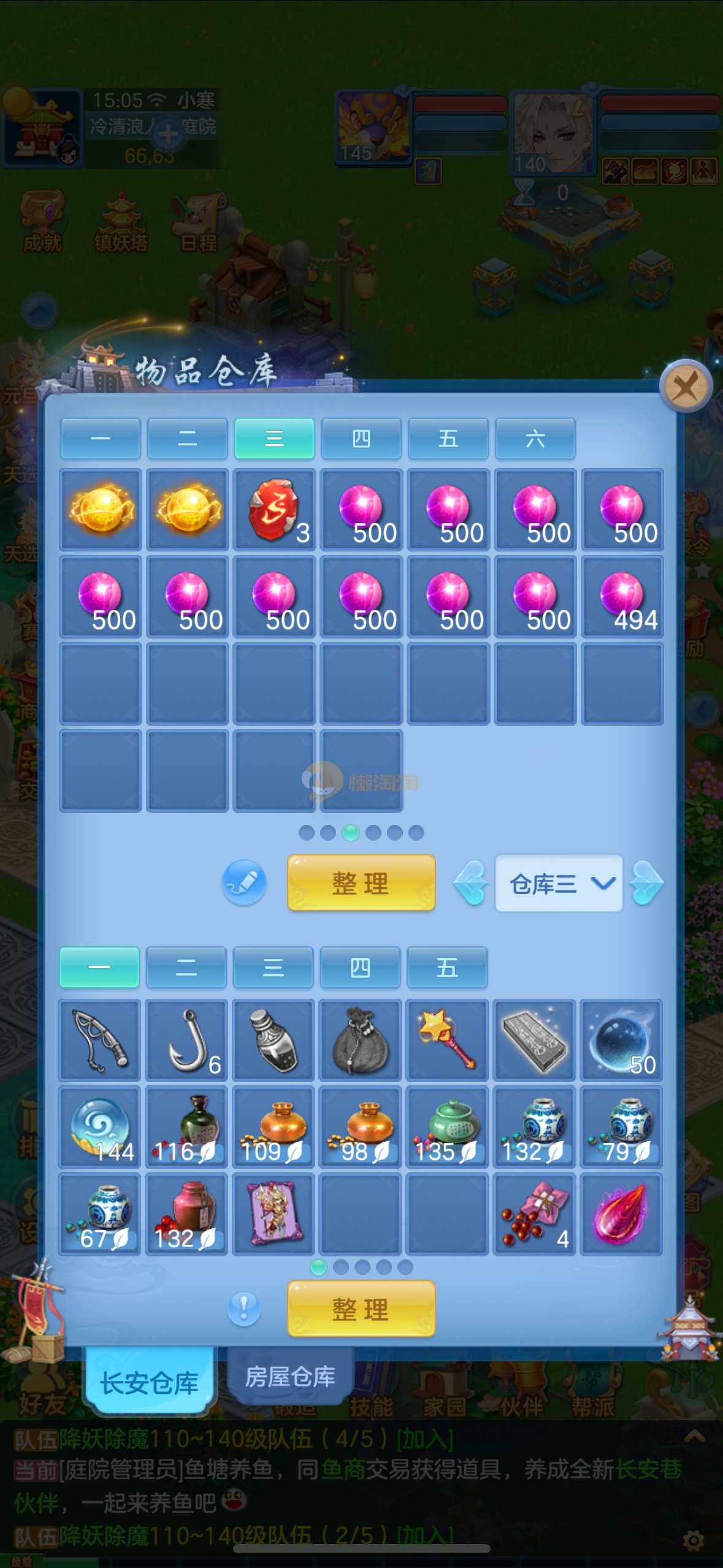The height and width of the screenshot is (1568, 723).
Task: Switch to warehouse page 六
Action: pos(535,439)
